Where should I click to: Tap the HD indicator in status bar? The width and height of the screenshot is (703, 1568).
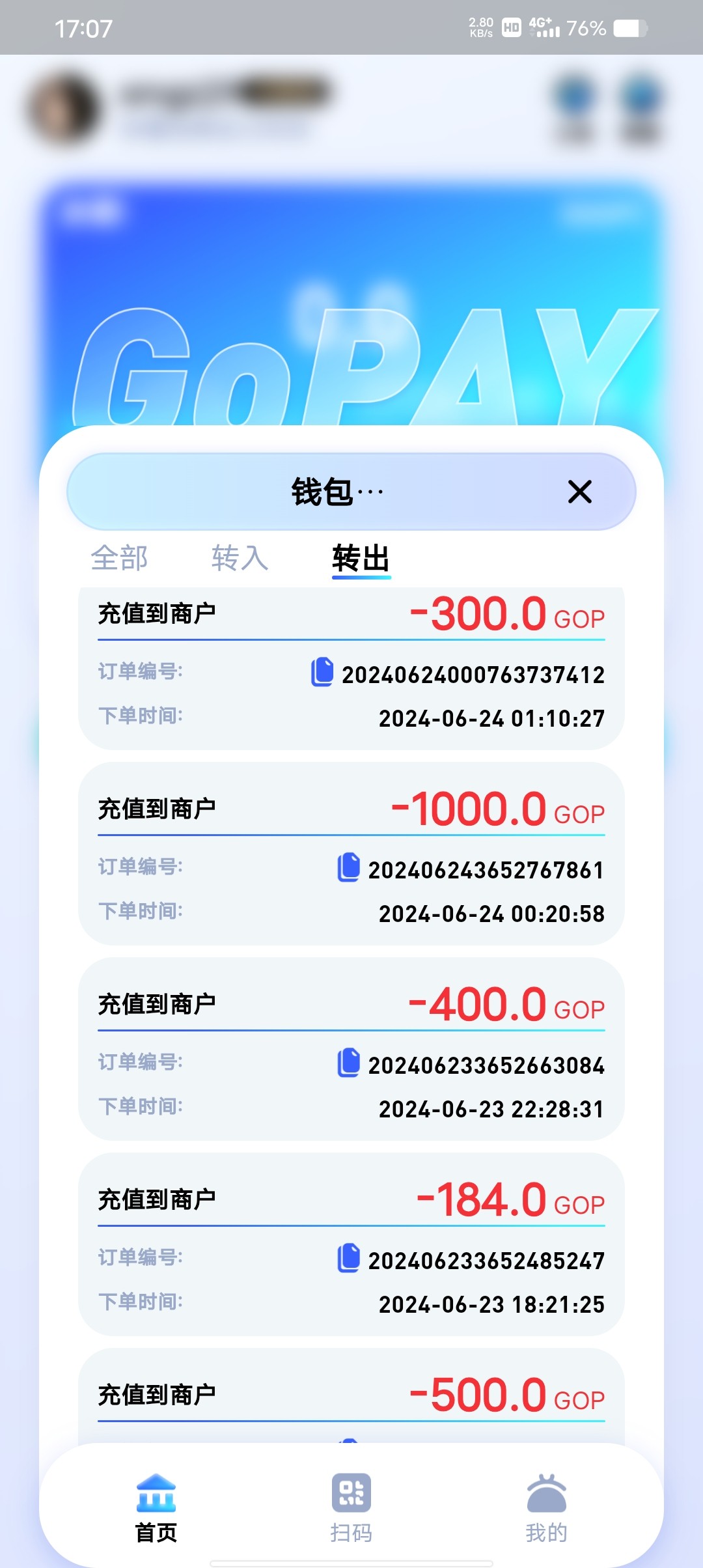pyautogui.click(x=511, y=27)
